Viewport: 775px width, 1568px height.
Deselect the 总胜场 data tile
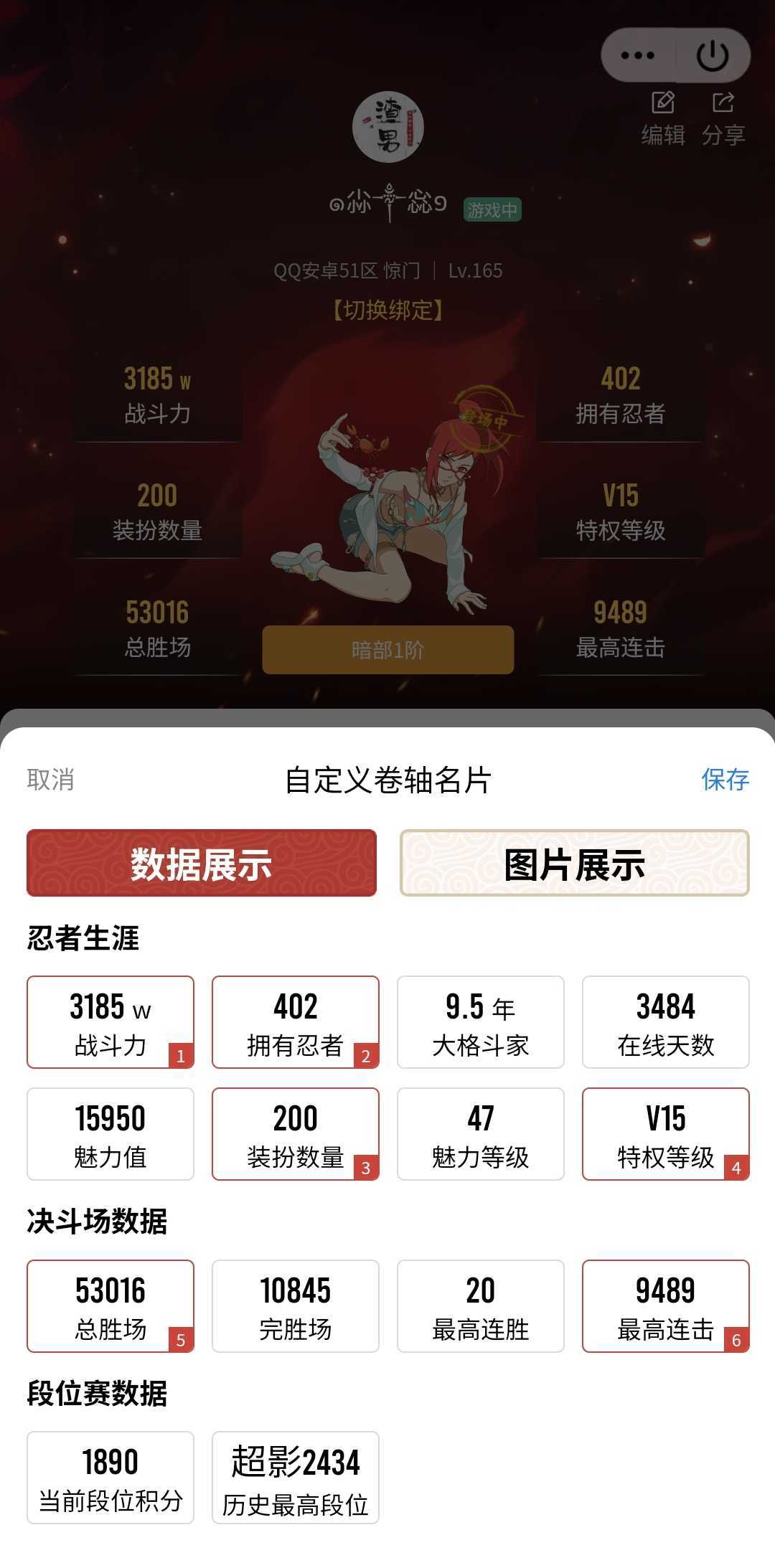111,1306
